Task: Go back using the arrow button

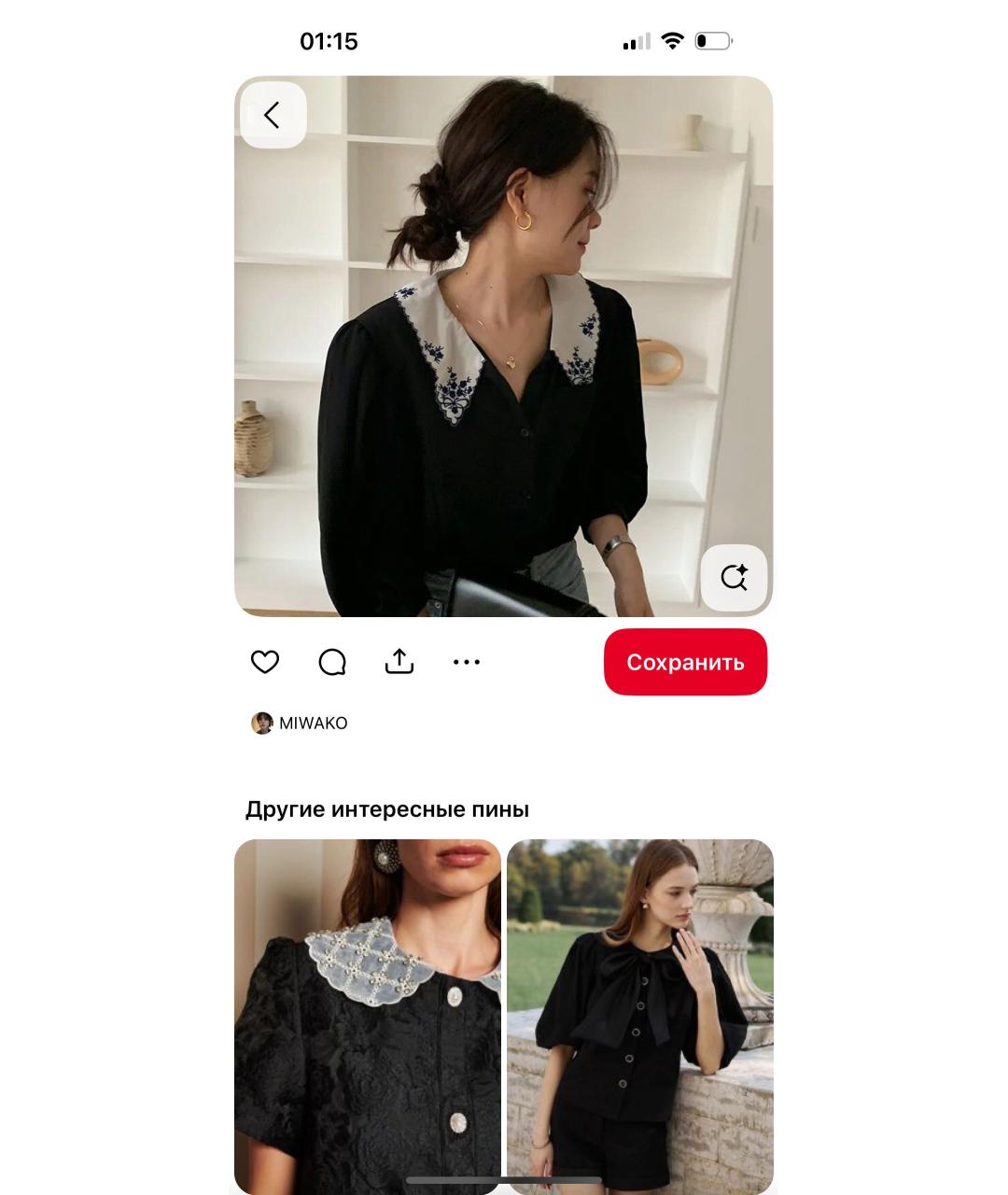Action: [x=273, y=115]
